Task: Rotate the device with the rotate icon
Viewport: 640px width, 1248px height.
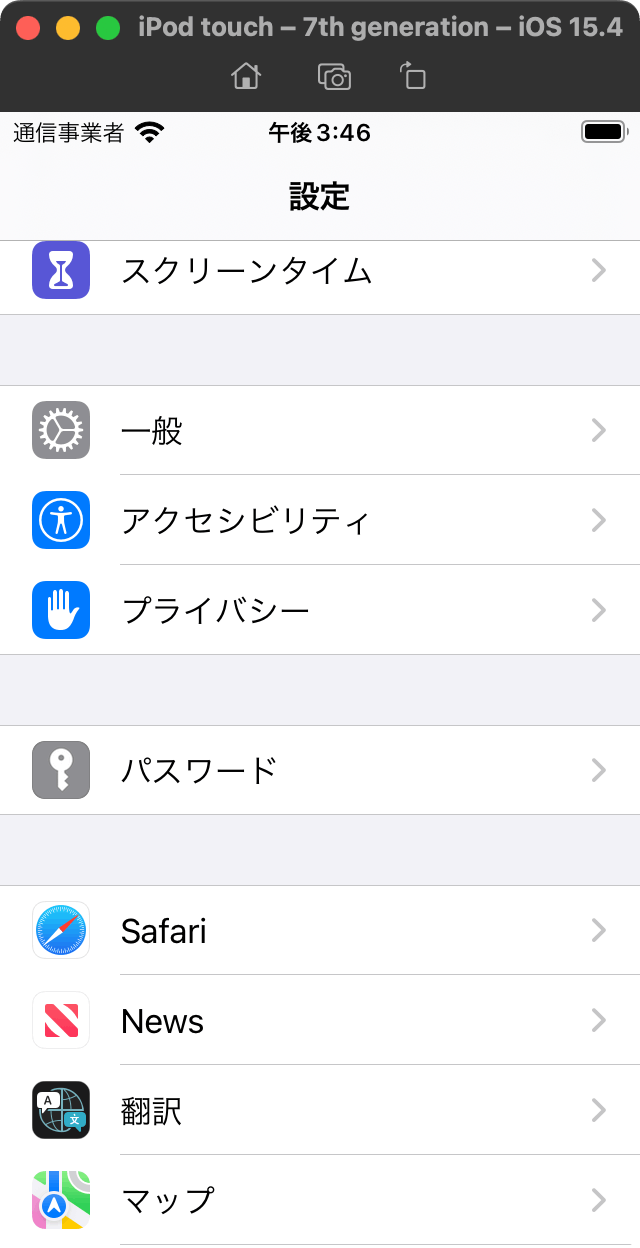Action: point(413,76)
